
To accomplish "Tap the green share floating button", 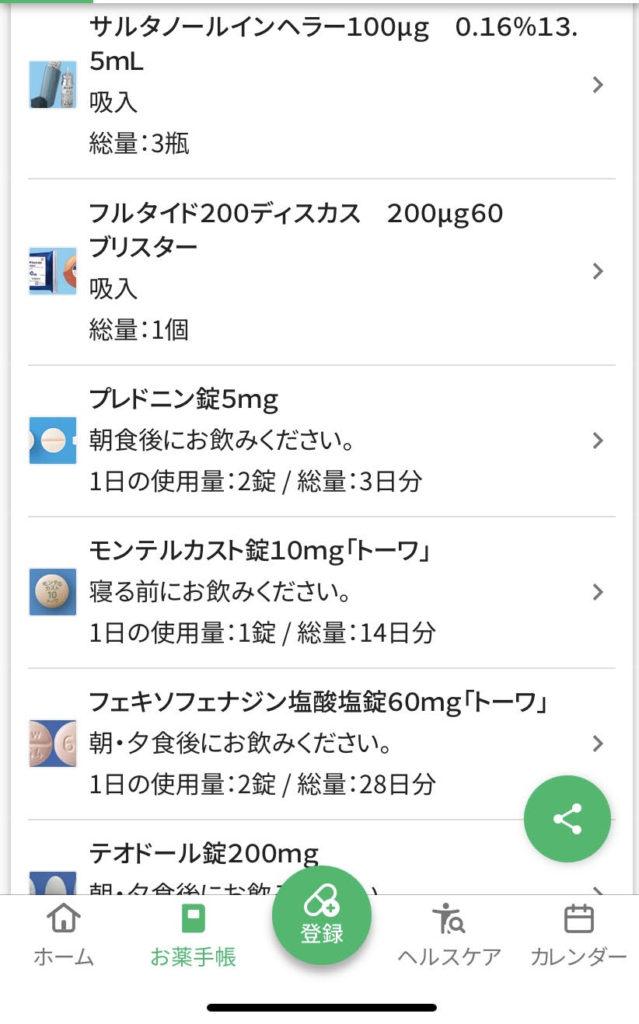I will coord(567,820).
